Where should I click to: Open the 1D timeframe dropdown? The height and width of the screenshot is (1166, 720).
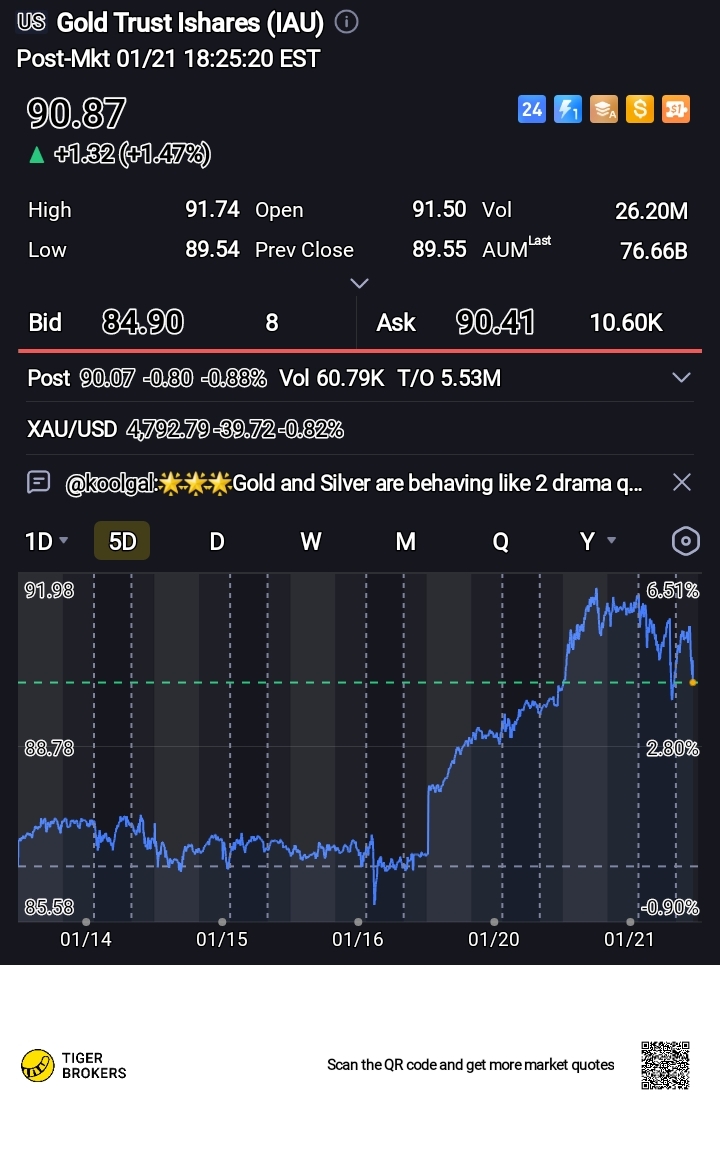tap(46, 542)
